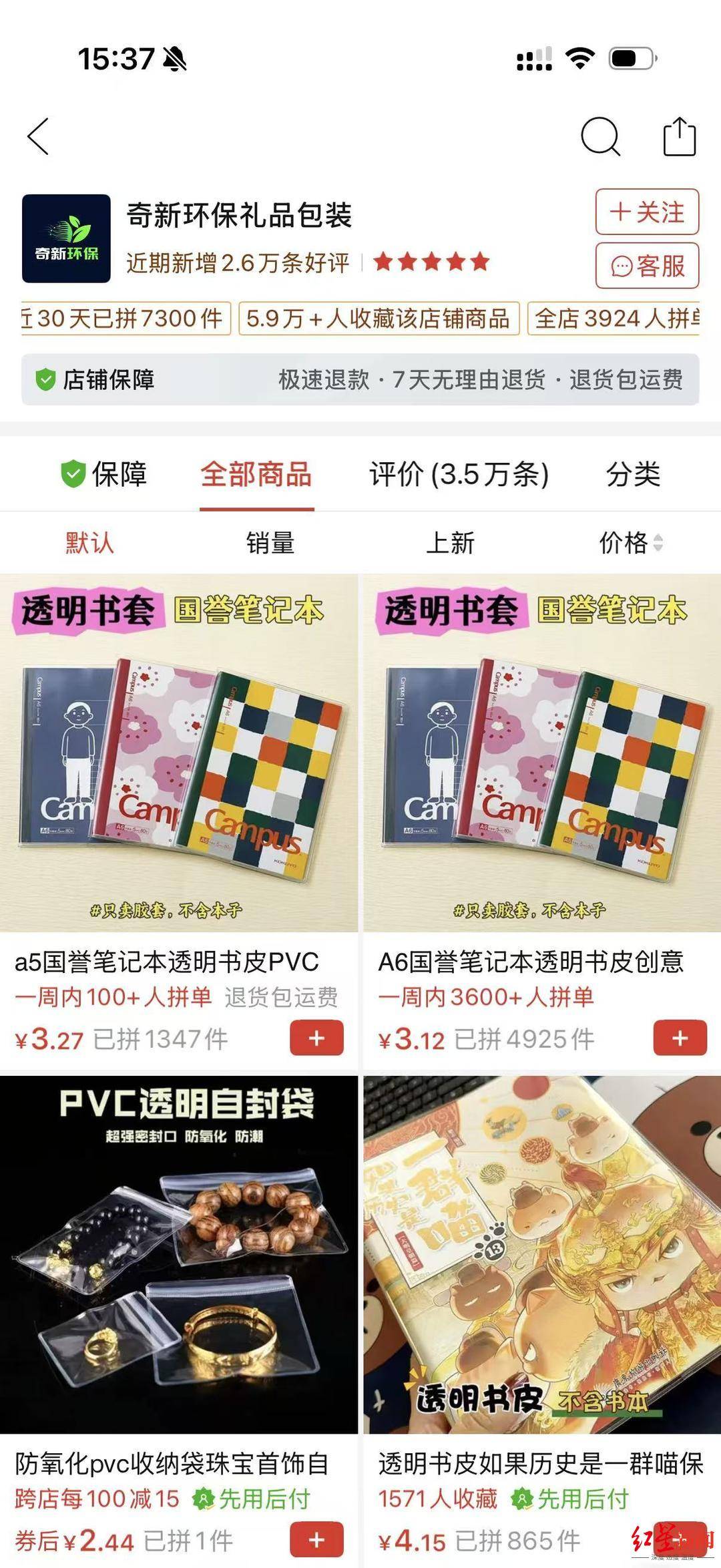Screen dimensions: 721x1568
Task: Open the 店铺保障 guarantee banner
Action: pyautogui.click(x=360, y=379)
